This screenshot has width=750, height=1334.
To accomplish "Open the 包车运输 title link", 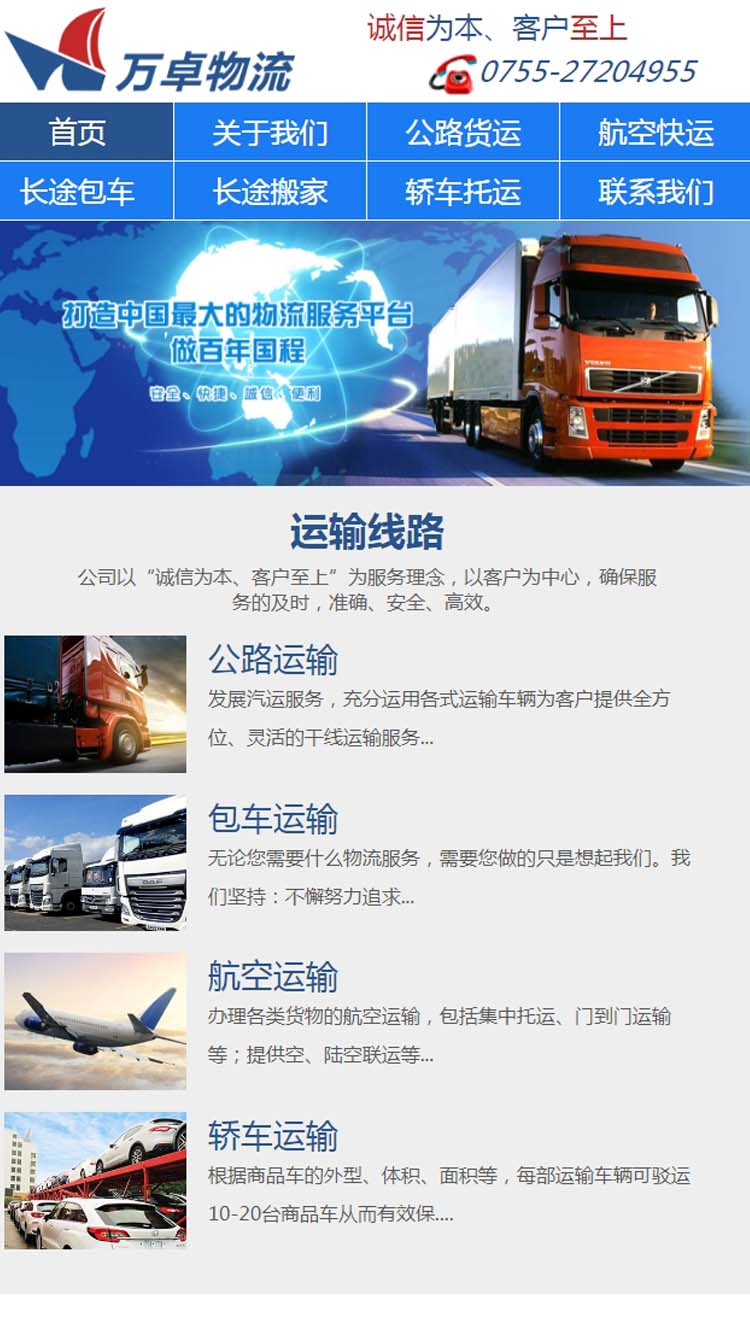I will tap(273, 819).
